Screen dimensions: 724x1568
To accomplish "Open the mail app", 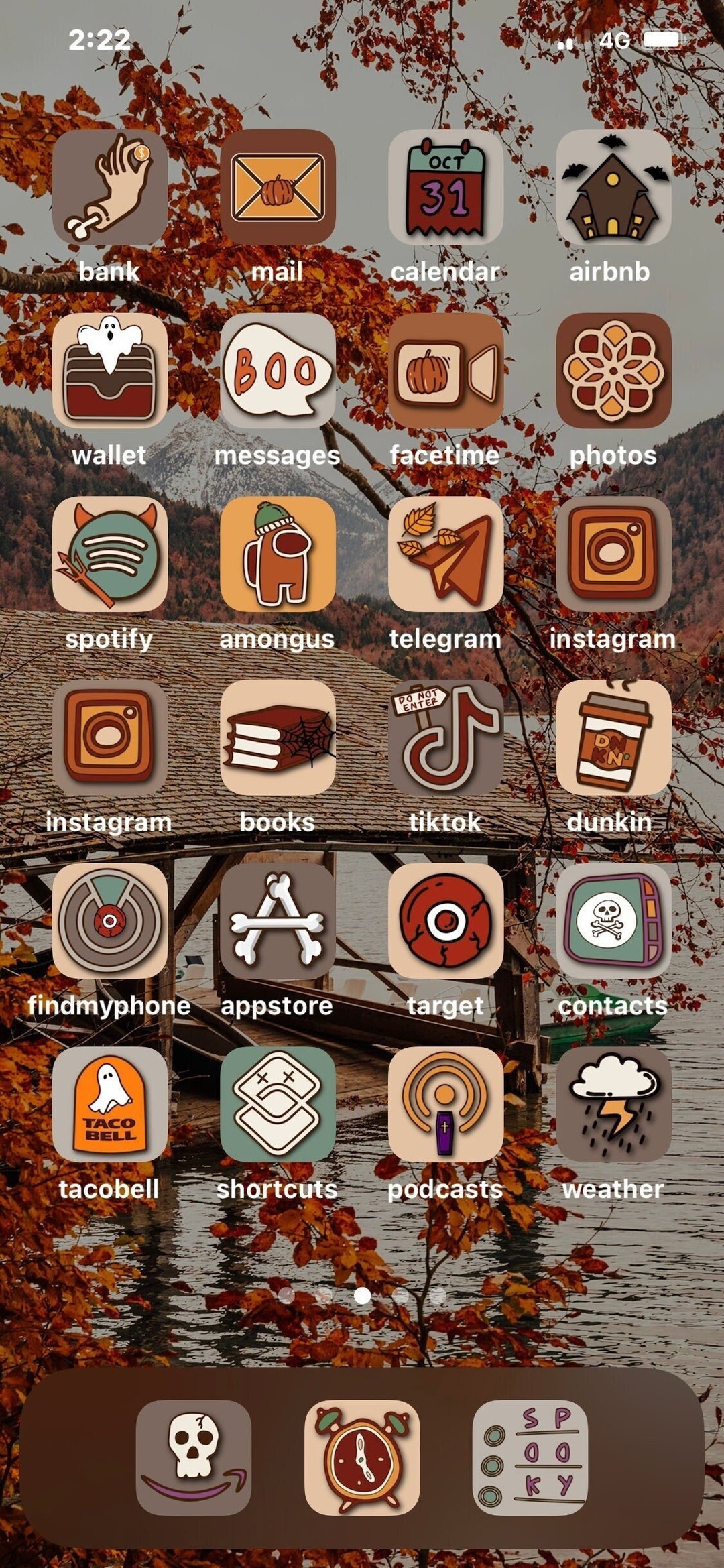I will pyautogui.click(x=278, y=187).
